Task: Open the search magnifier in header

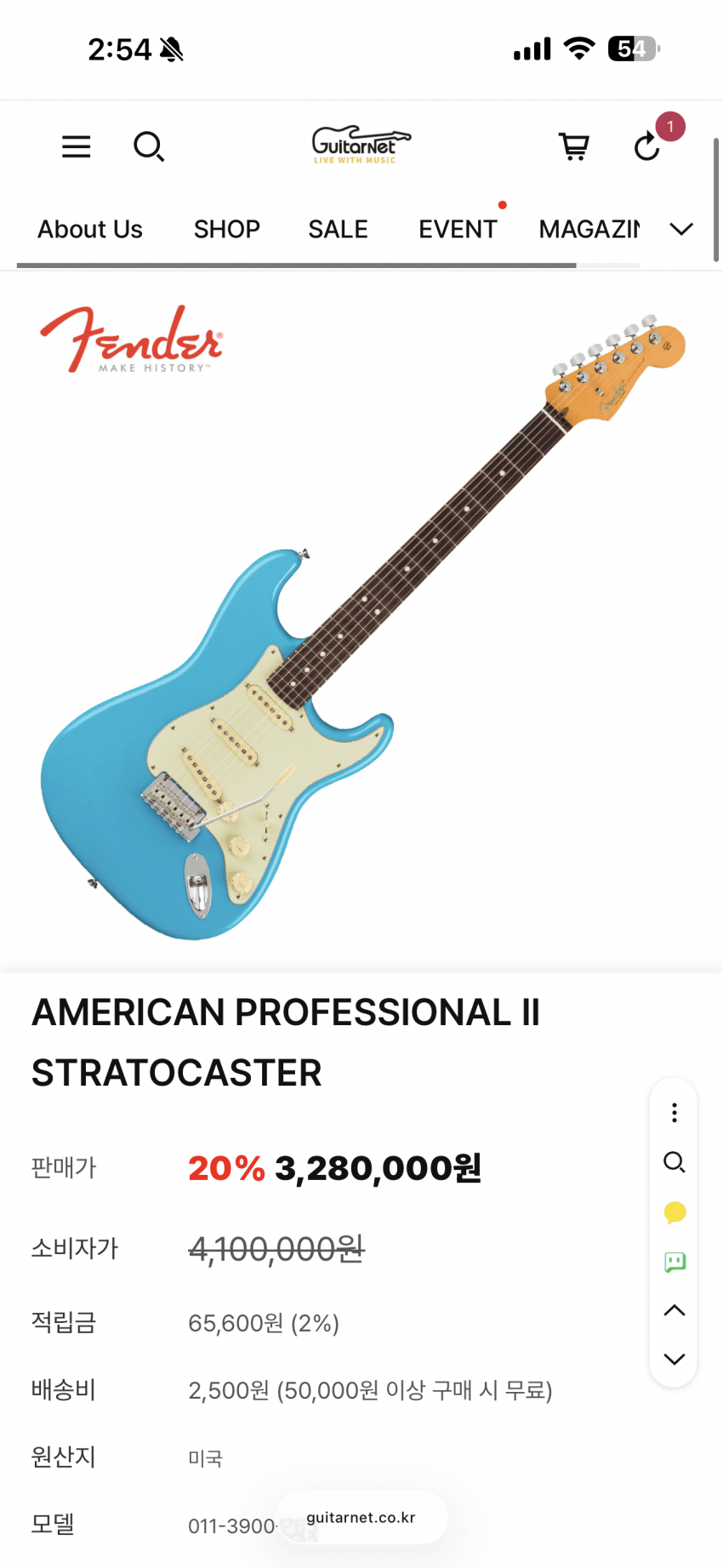Action: [x=149, y=147]
